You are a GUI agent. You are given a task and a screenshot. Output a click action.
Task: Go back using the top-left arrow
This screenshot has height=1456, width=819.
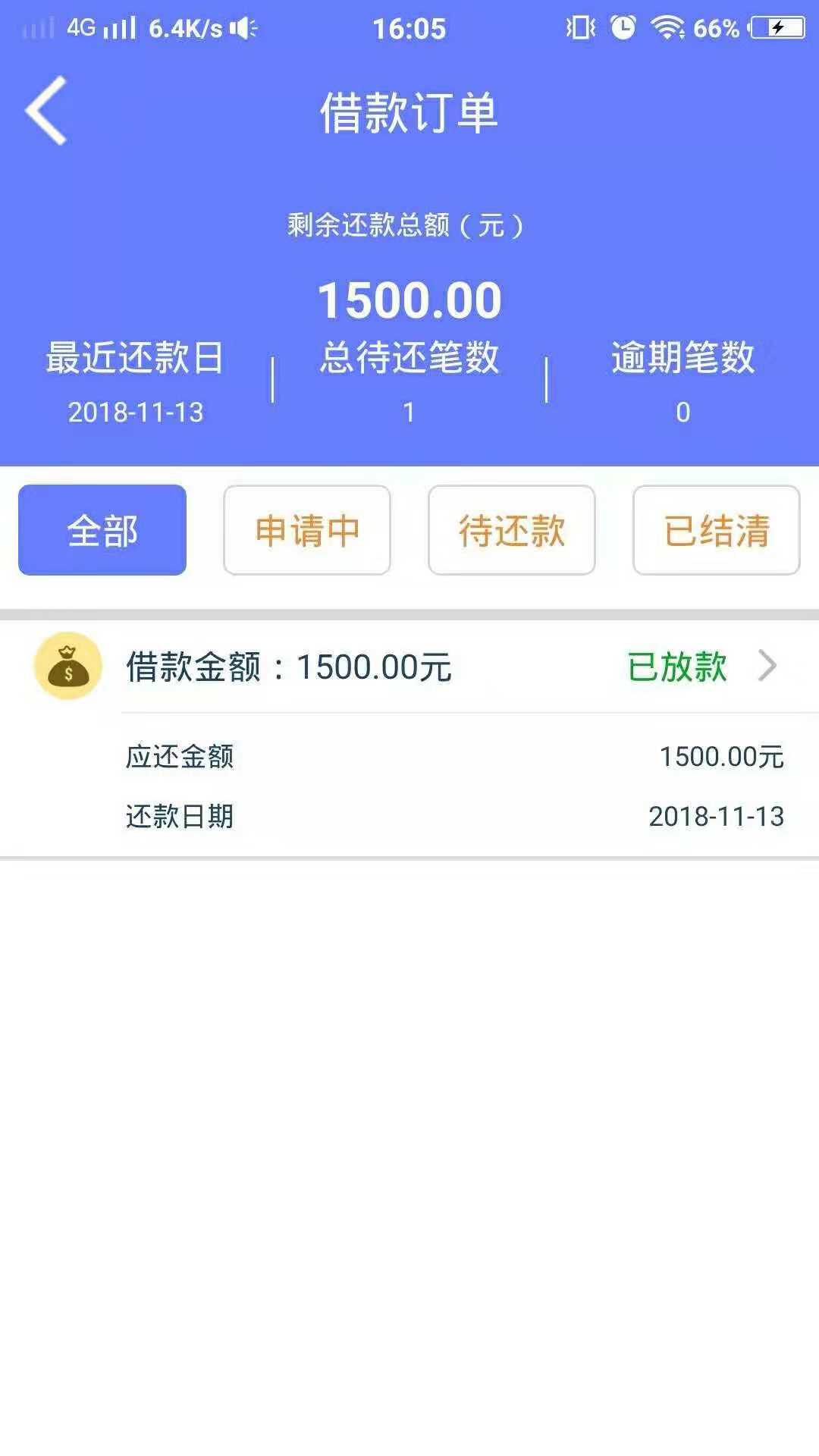coord(47,111)
